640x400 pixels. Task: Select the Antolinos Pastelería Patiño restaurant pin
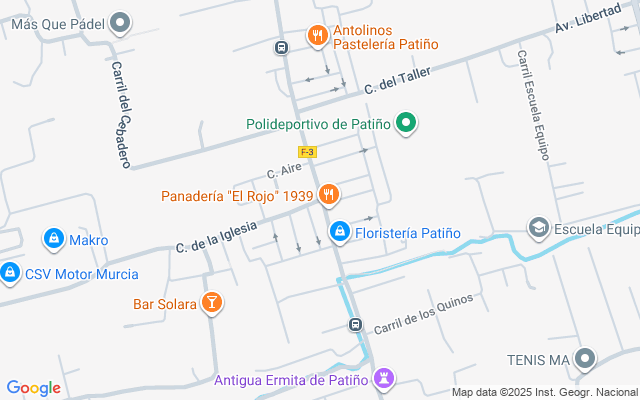pyautogui.click(x=318, y=36)
